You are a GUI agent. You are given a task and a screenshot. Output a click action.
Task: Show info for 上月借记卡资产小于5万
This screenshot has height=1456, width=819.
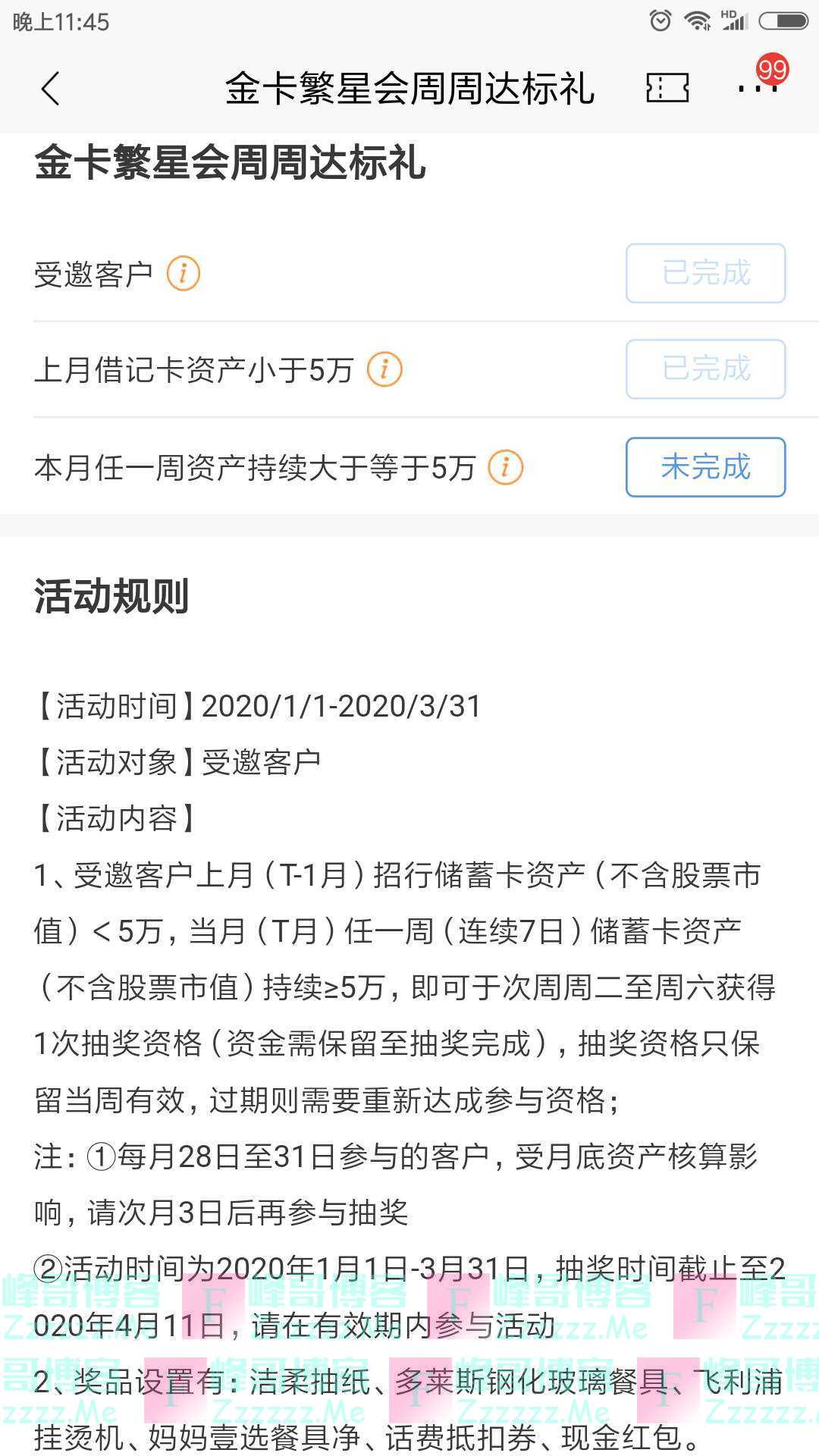tap(384, 369)
